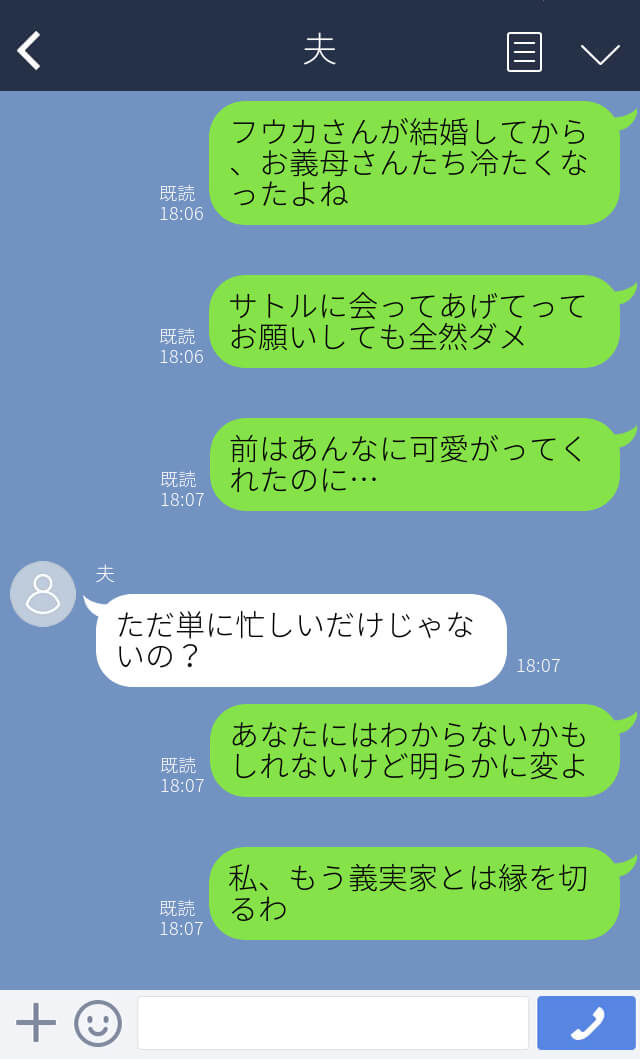Viewport: 640px width, 1059px height.
Task: Focus the message text field
Action: (x=334, y=1023)
